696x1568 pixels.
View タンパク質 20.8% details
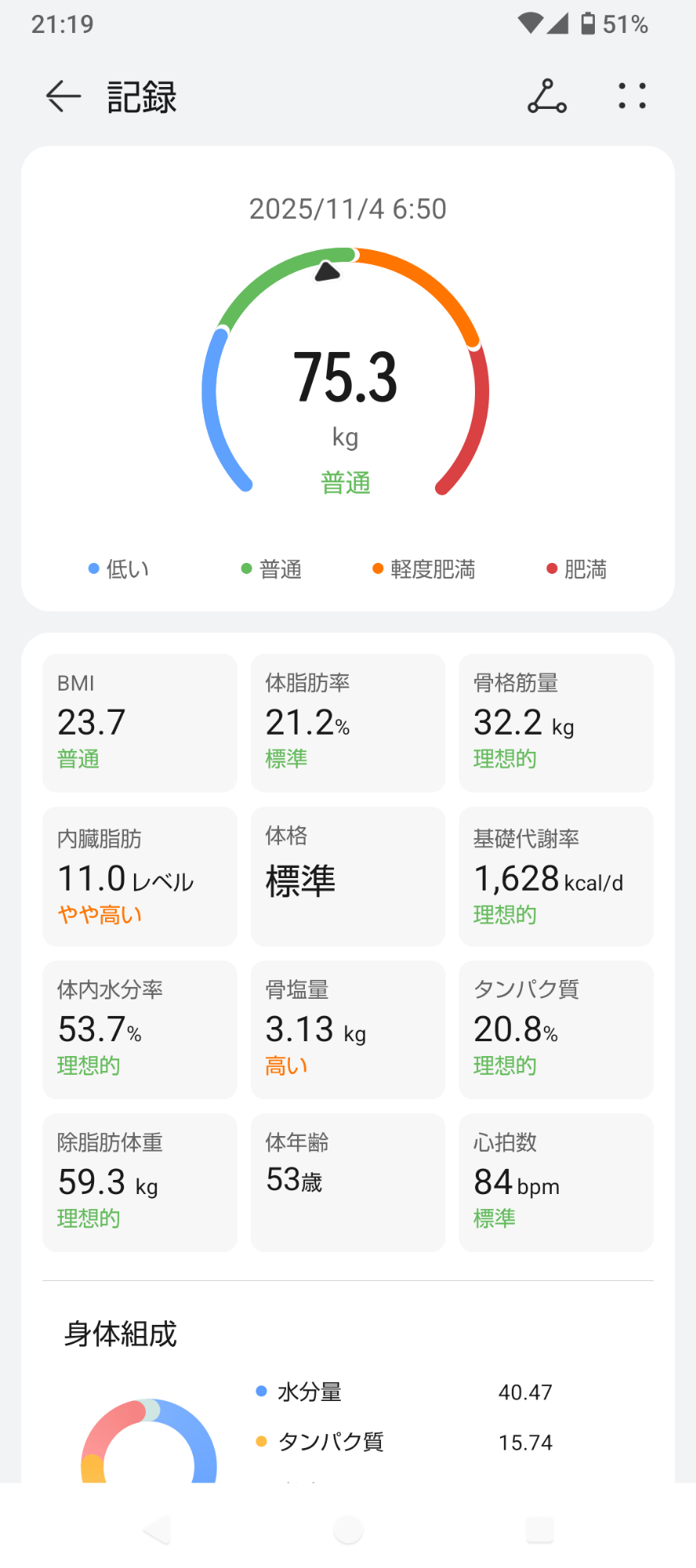[556, 1029]
